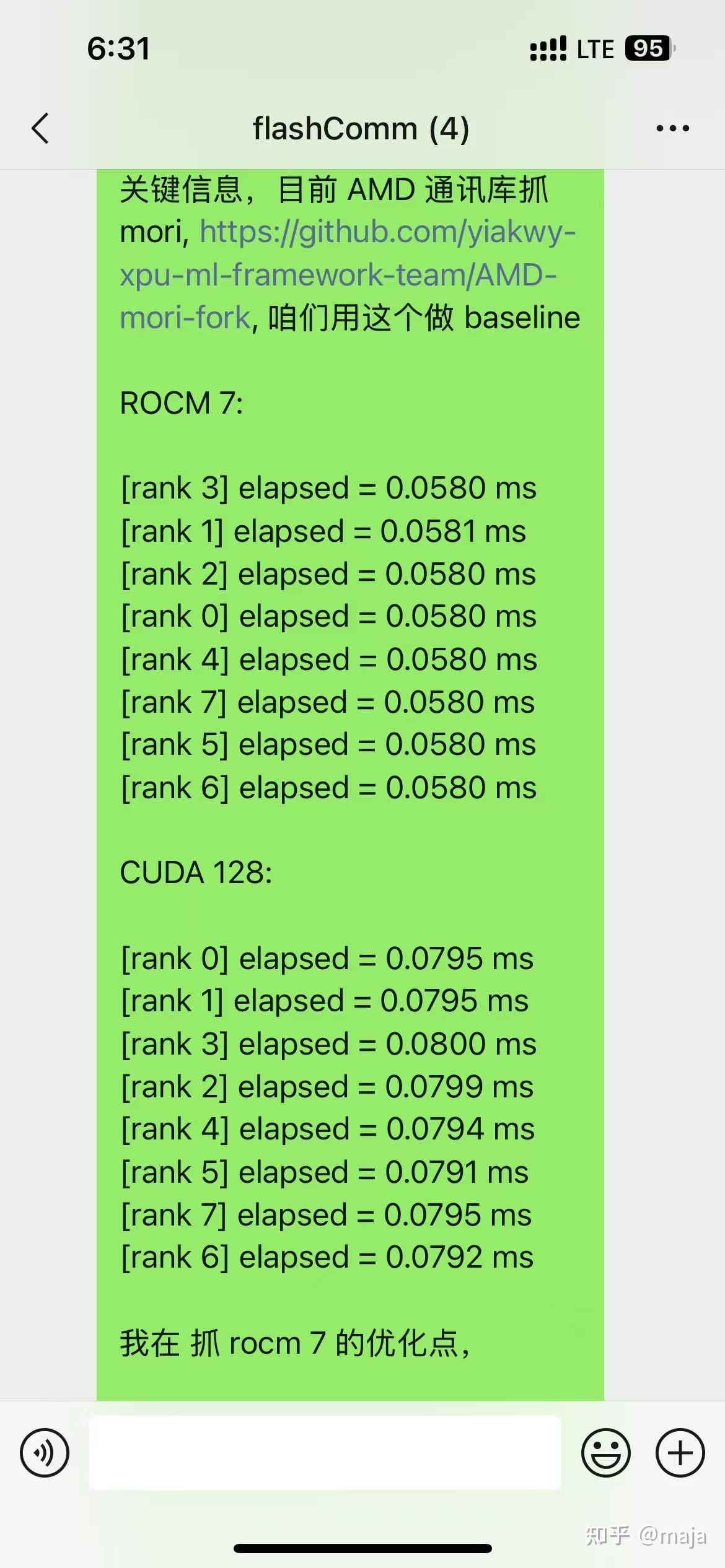This screenshot has height=1568, width=725.
Task: Open the plus attachments menu
Action: click(680, 1452)
